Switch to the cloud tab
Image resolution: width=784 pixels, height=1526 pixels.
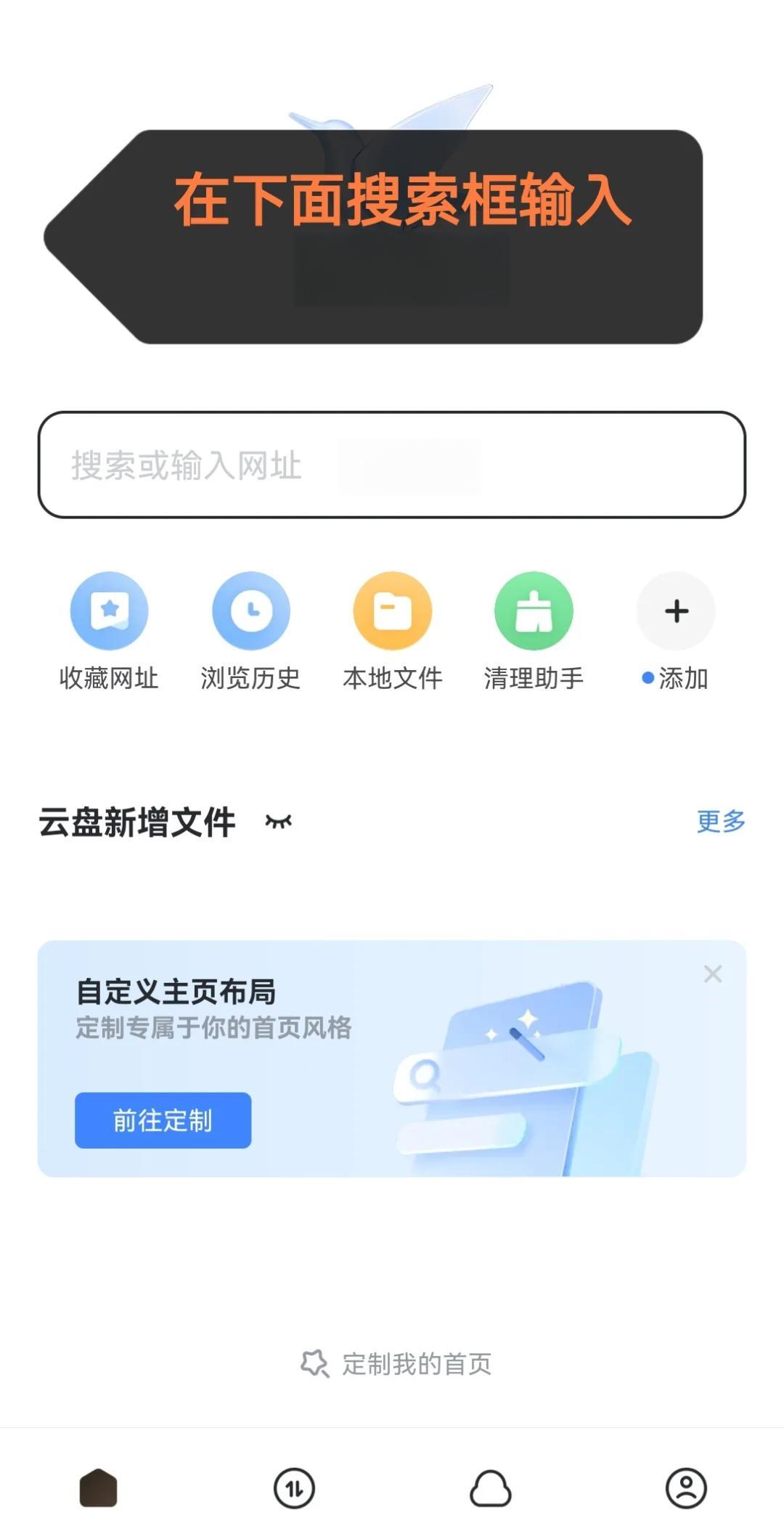(x=490, y=1488)
